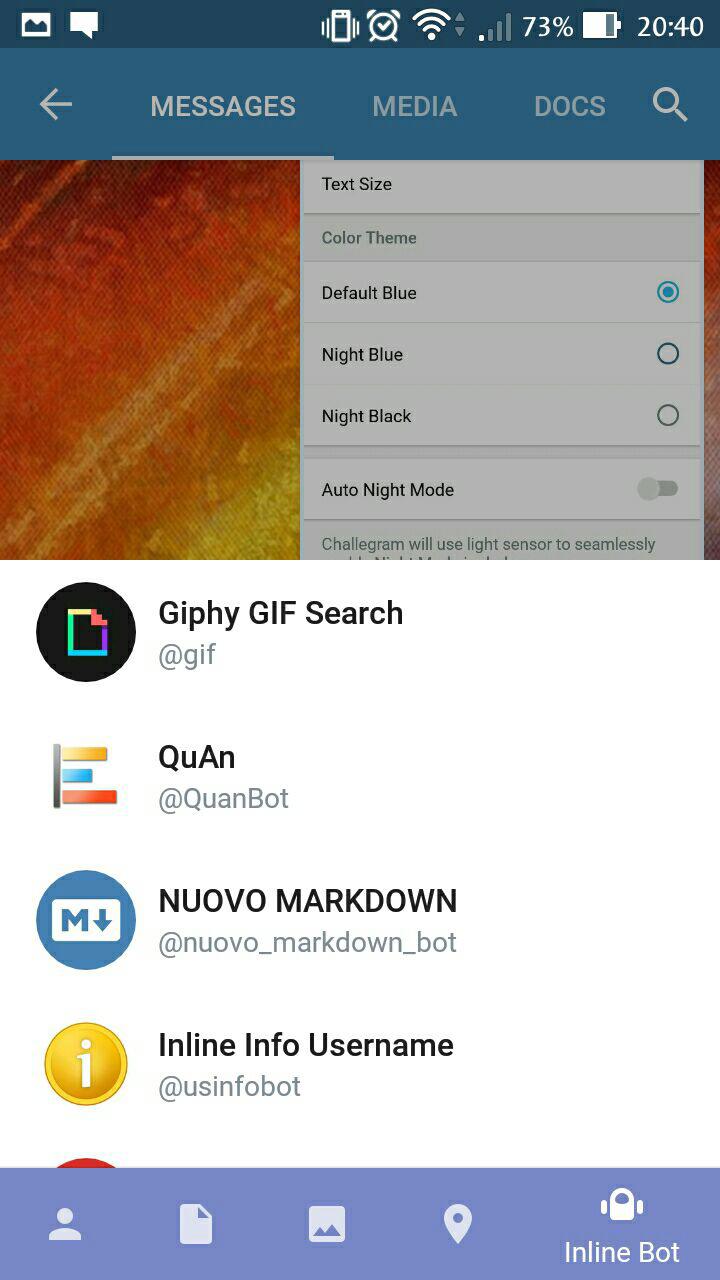The width and height of the screenshot is (720, 1280).
Task: Choose Giphy GIF Search bot
Action: click(360, 632)
